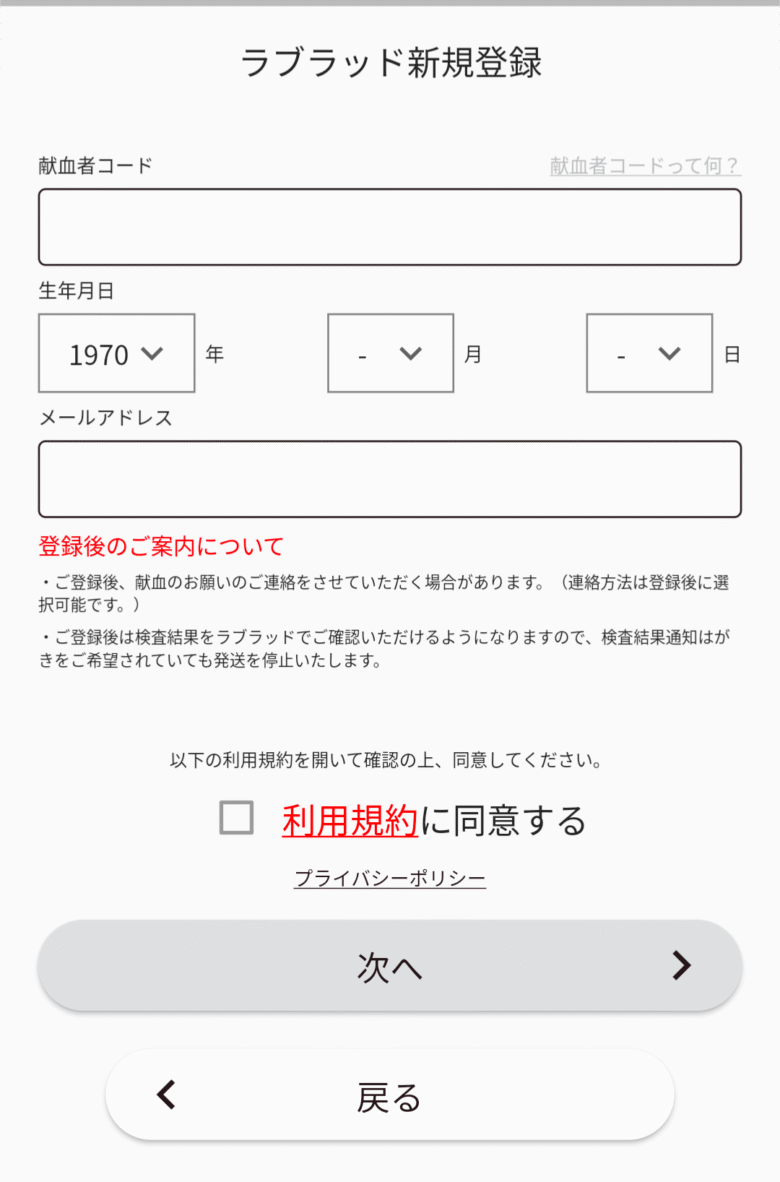Tap the 献血者コード input field
Screen dimensions: 780x1182
point(389,227)
